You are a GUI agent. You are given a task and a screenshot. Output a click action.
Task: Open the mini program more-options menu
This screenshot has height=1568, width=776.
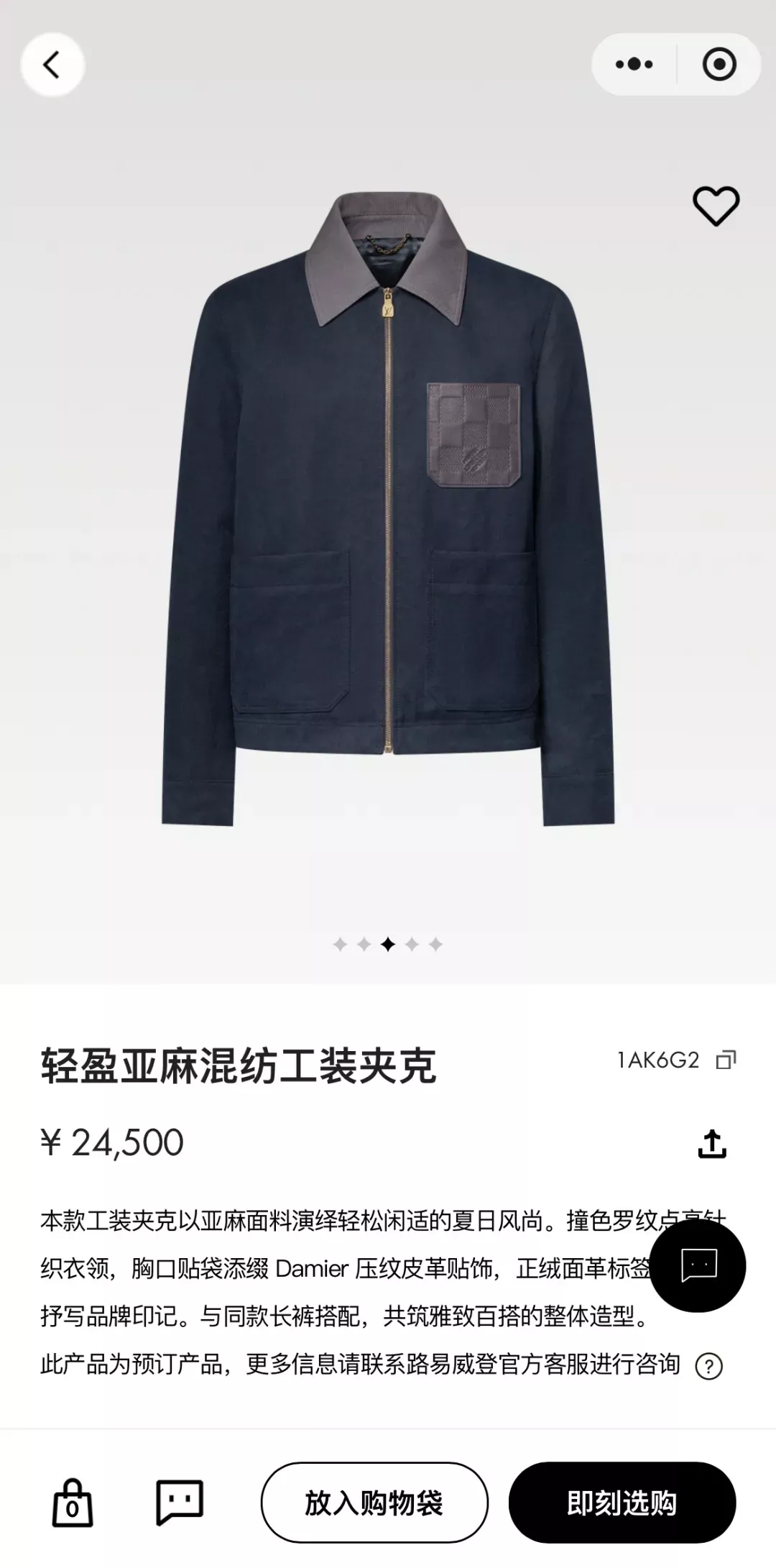[x=634, y=65]
